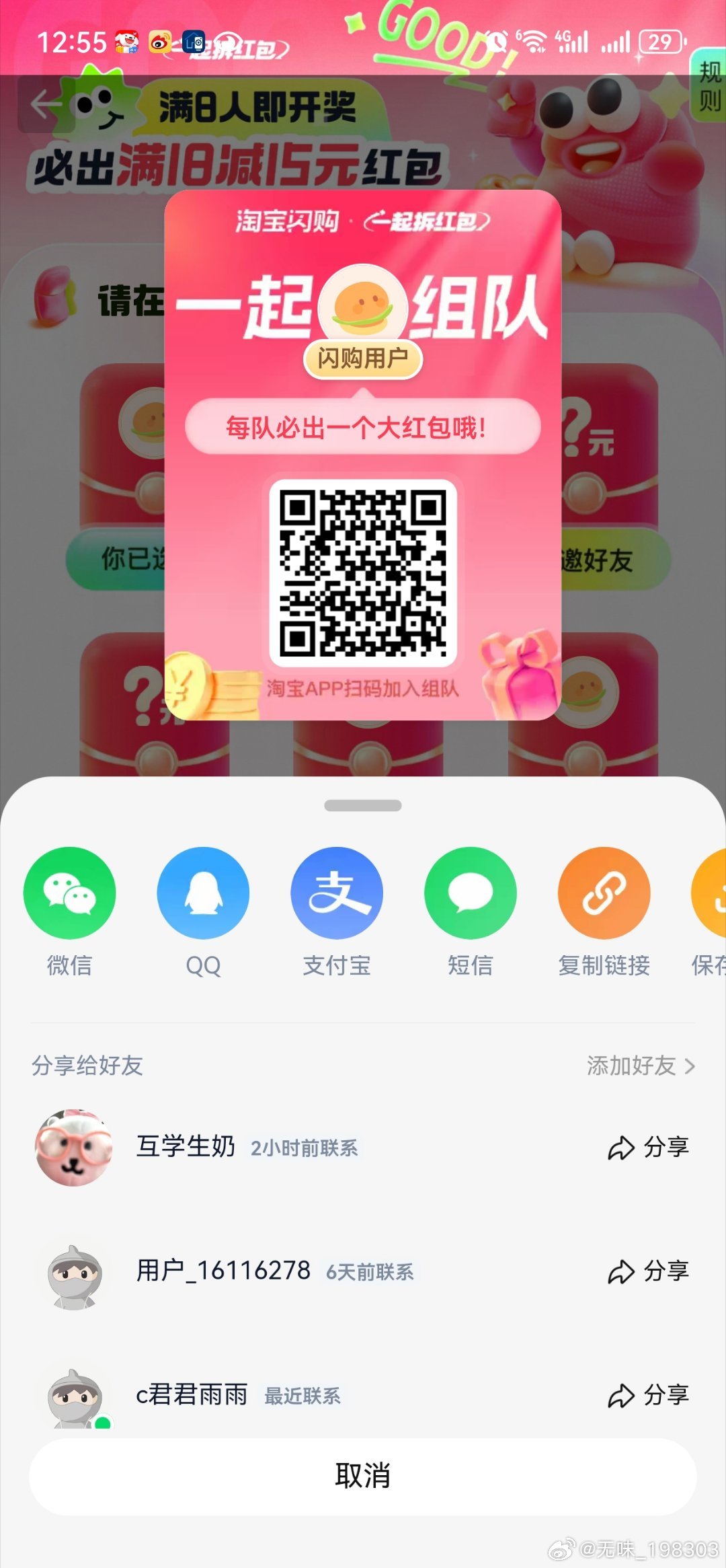Share through Alipay (支付宝)
Image resolution: width=726 pixels, height=1568 pixels.
coord(337,893)
